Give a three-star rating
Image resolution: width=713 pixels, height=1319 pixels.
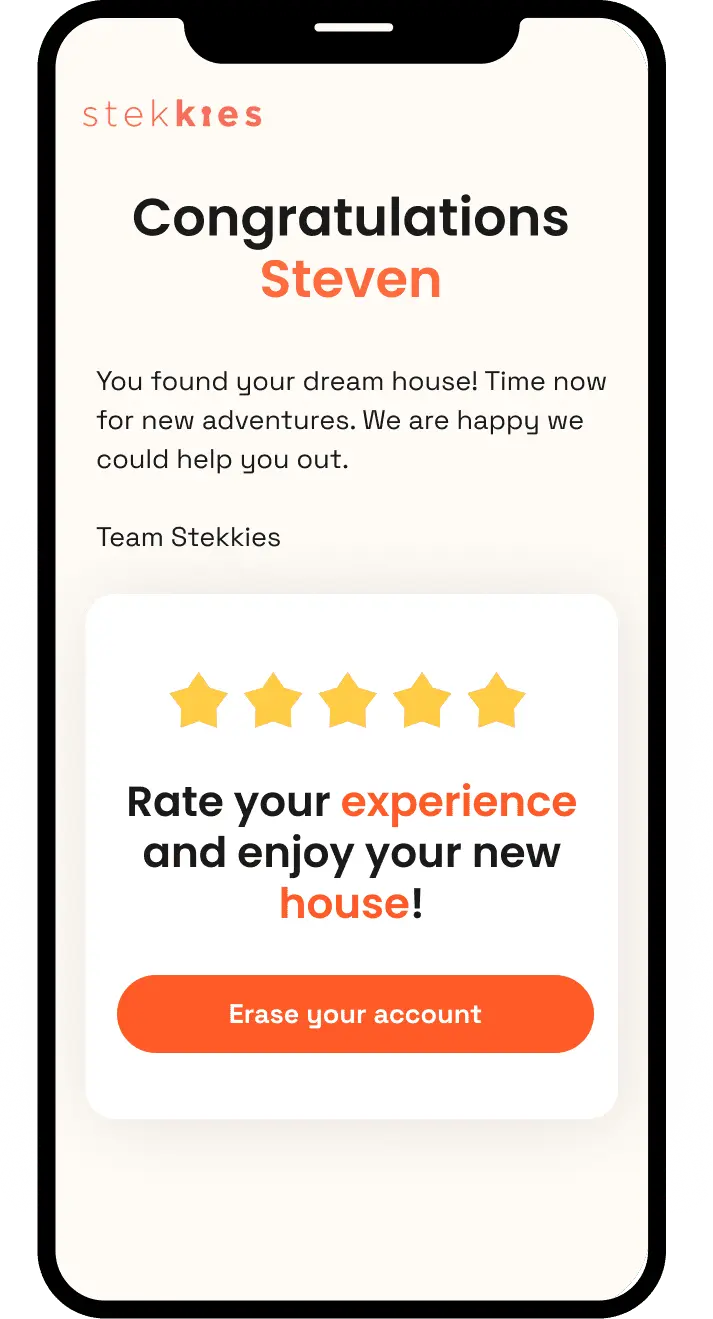pos(348,701)
